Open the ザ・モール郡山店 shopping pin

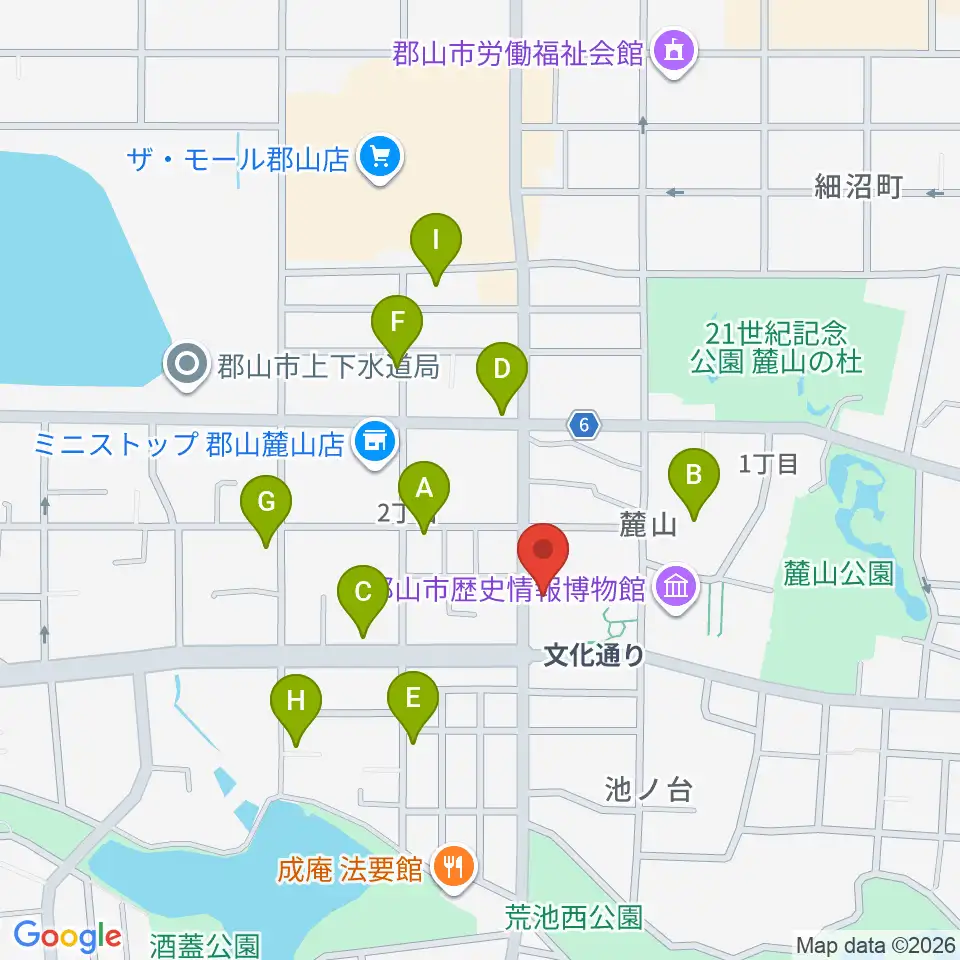point(380,159)
